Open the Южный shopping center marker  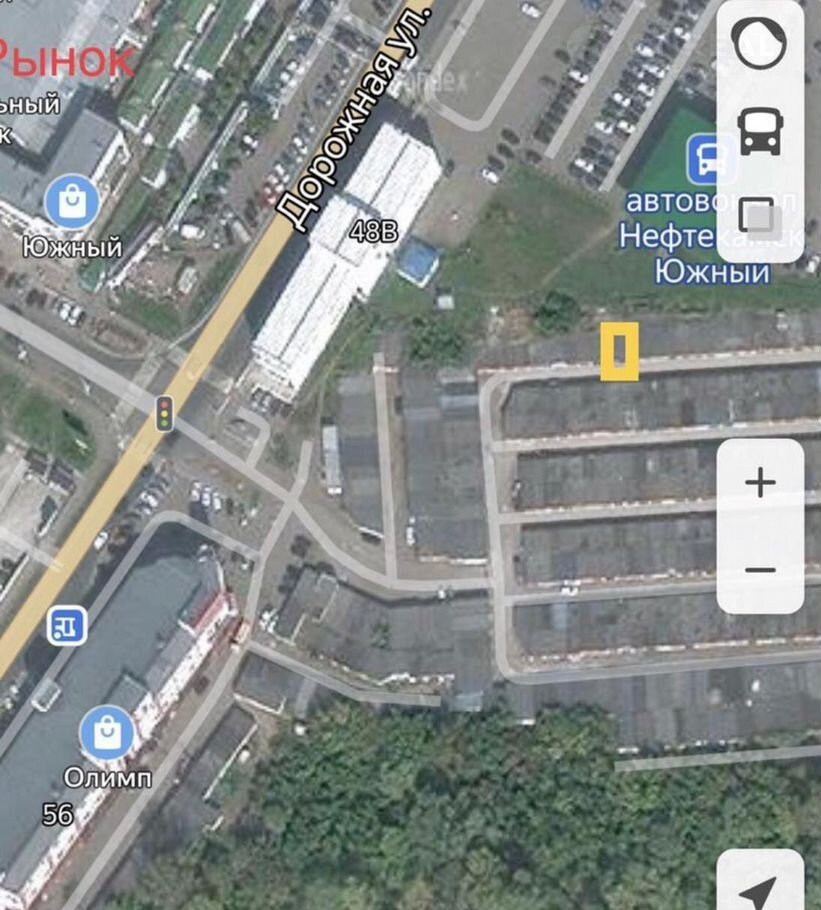pyautogui.click(x=72, y=201)
